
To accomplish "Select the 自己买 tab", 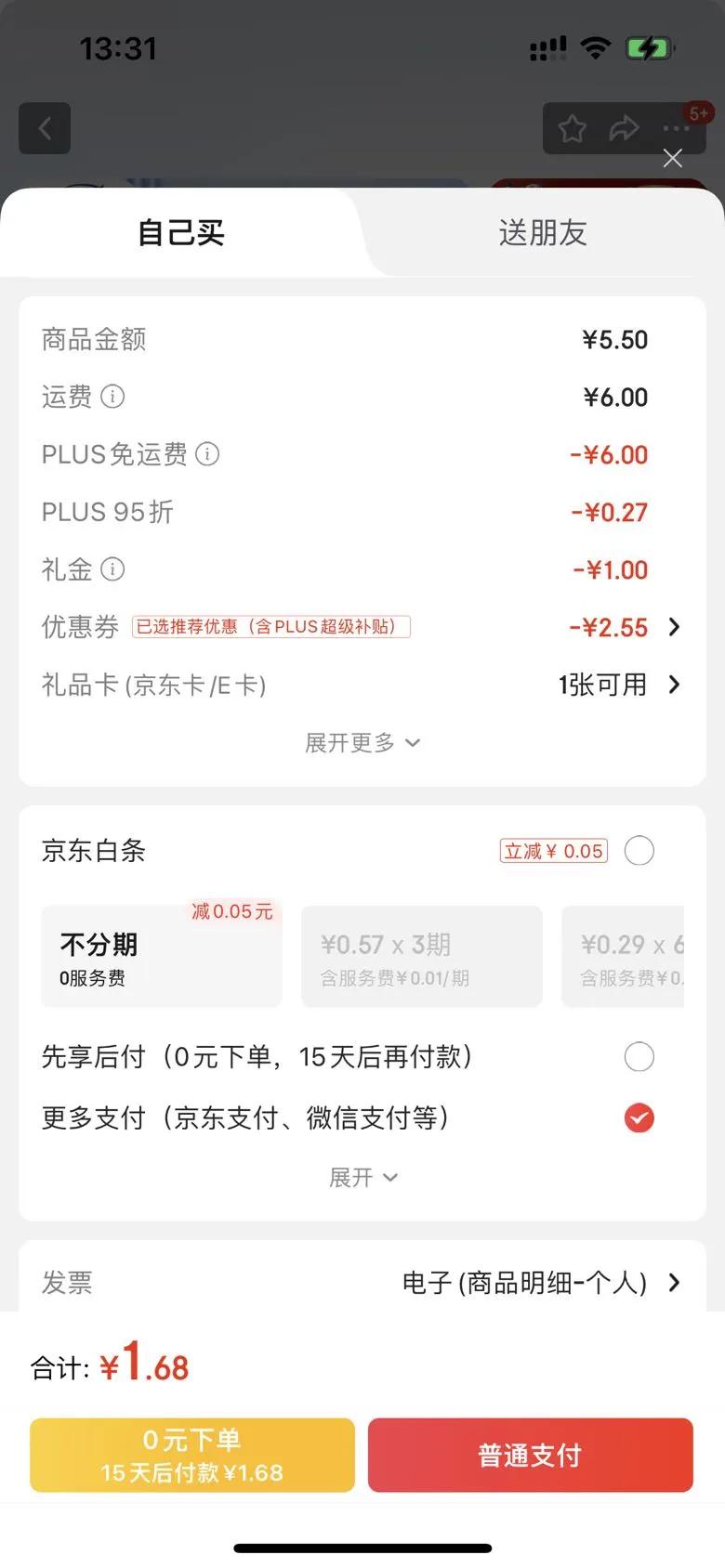I will (181, 233).
